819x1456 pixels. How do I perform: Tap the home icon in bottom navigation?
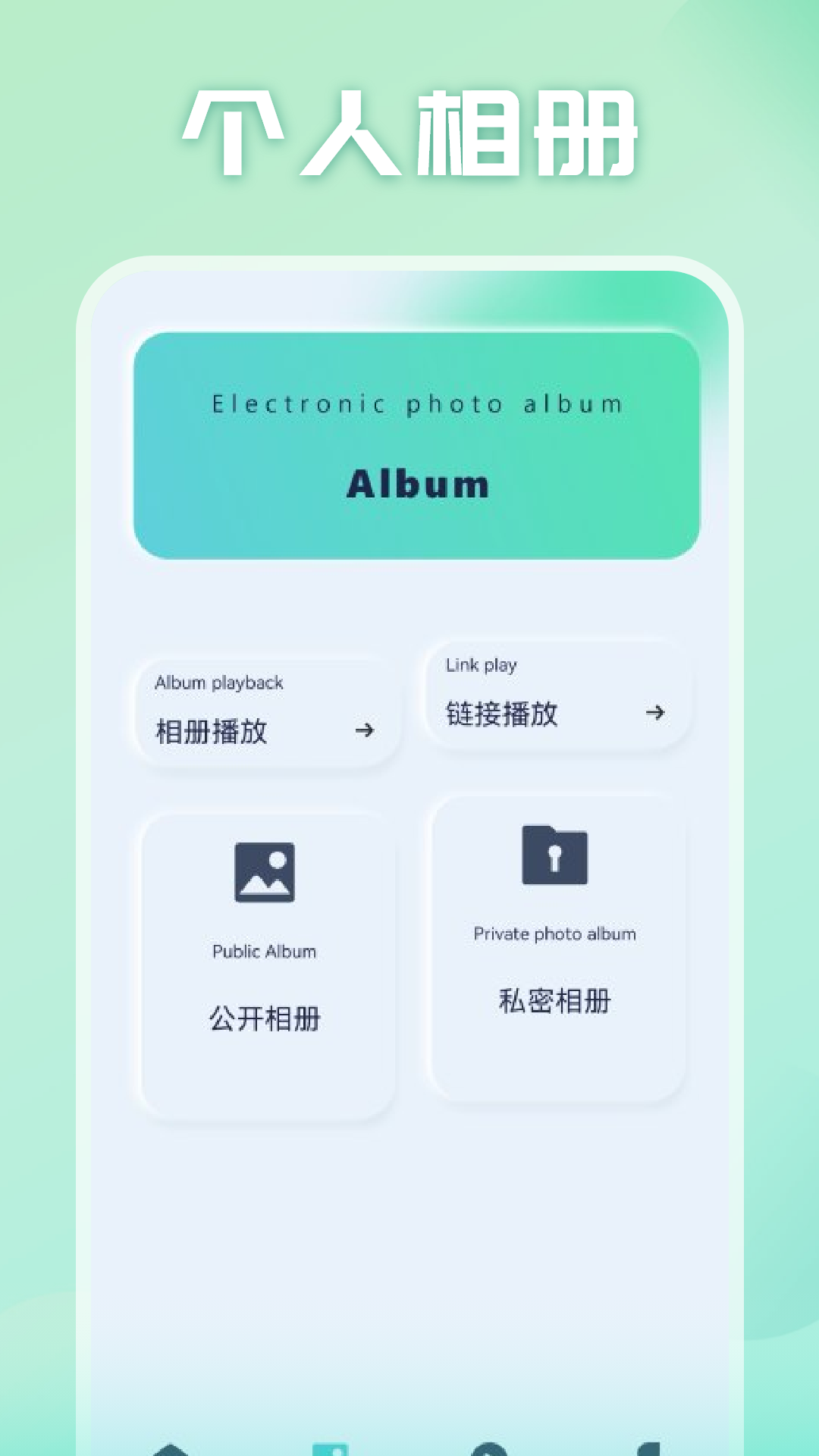(171, 1445)
